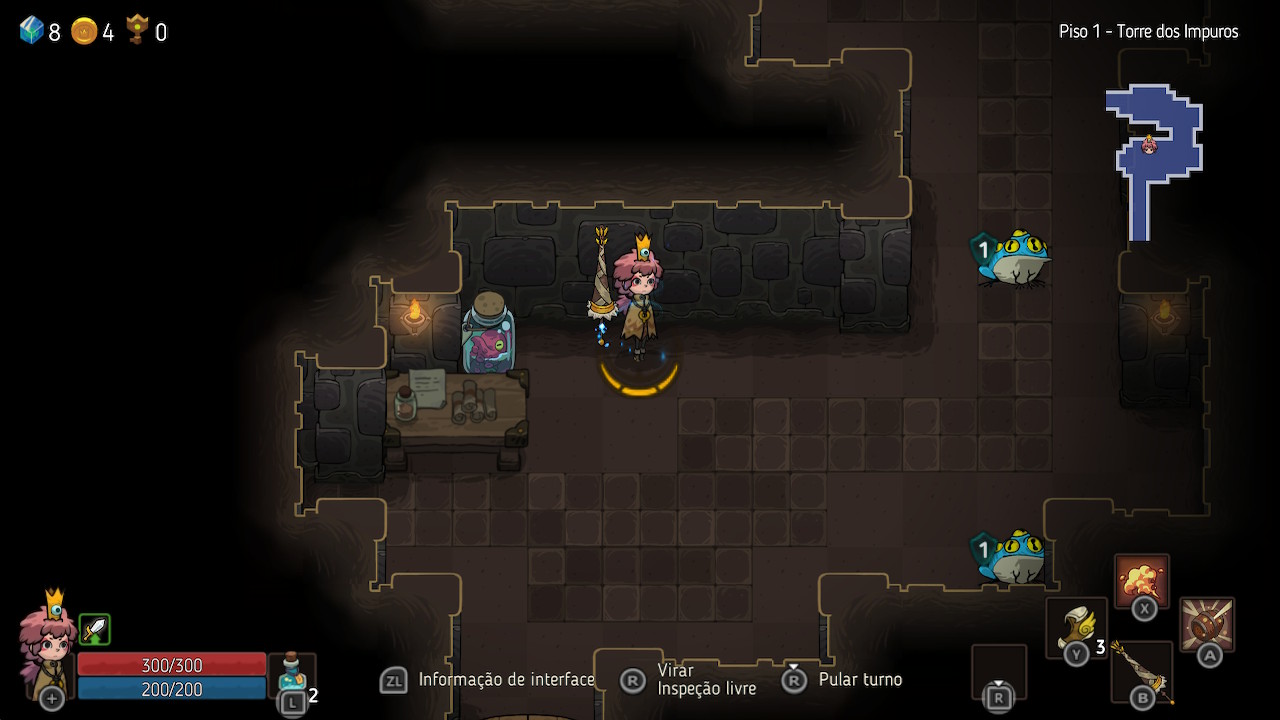Show Informação de interface

489,680
